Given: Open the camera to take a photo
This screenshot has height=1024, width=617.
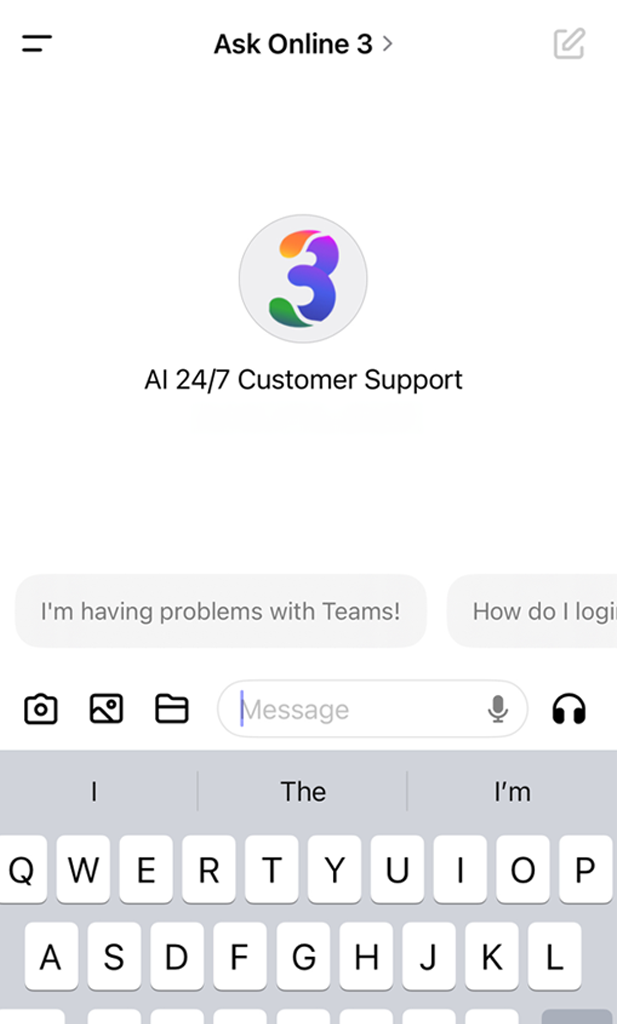Looking at the screenshot, I should point(41,709).
